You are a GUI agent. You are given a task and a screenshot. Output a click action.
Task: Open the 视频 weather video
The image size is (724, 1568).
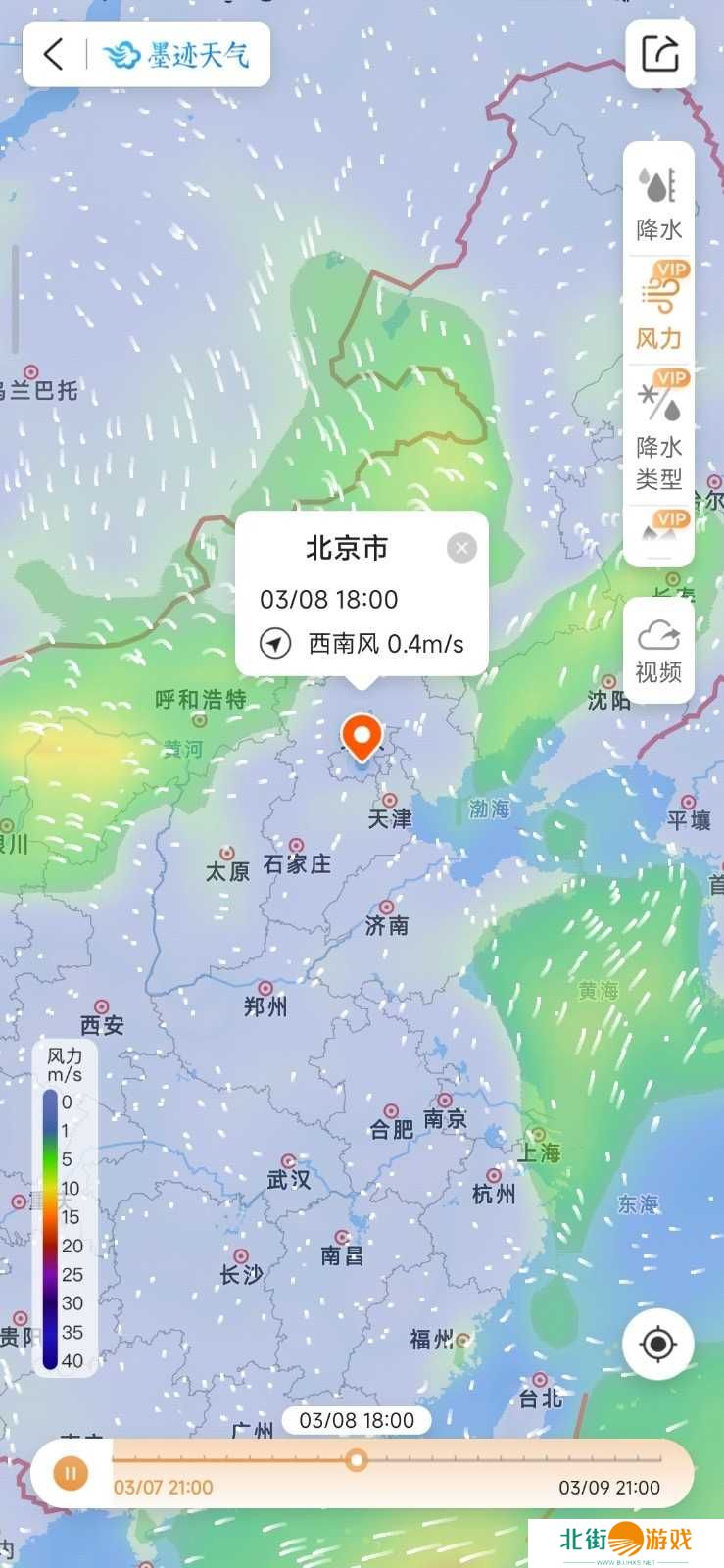tap(658, 651)
